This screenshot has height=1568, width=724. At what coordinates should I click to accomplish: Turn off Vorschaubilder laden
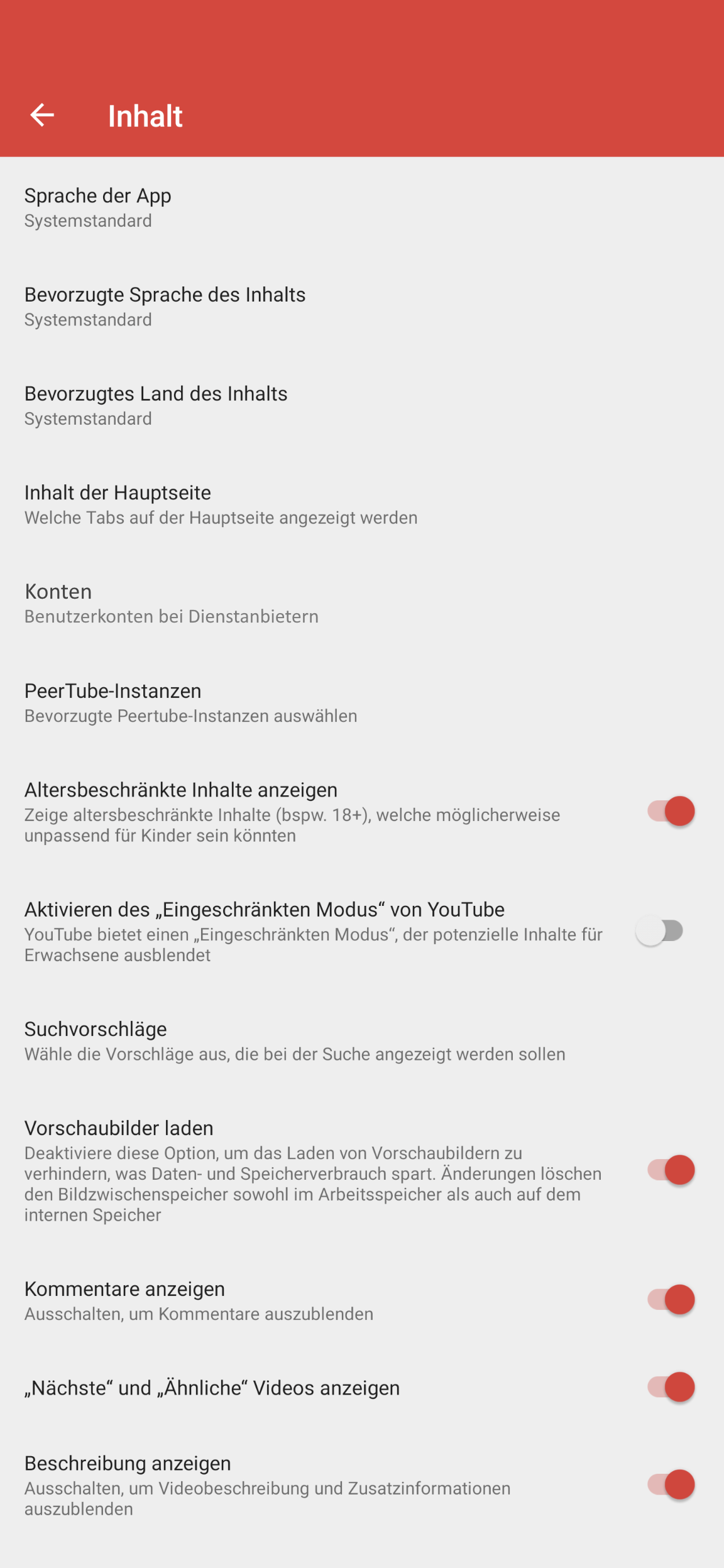click(x=670, y=1170)
